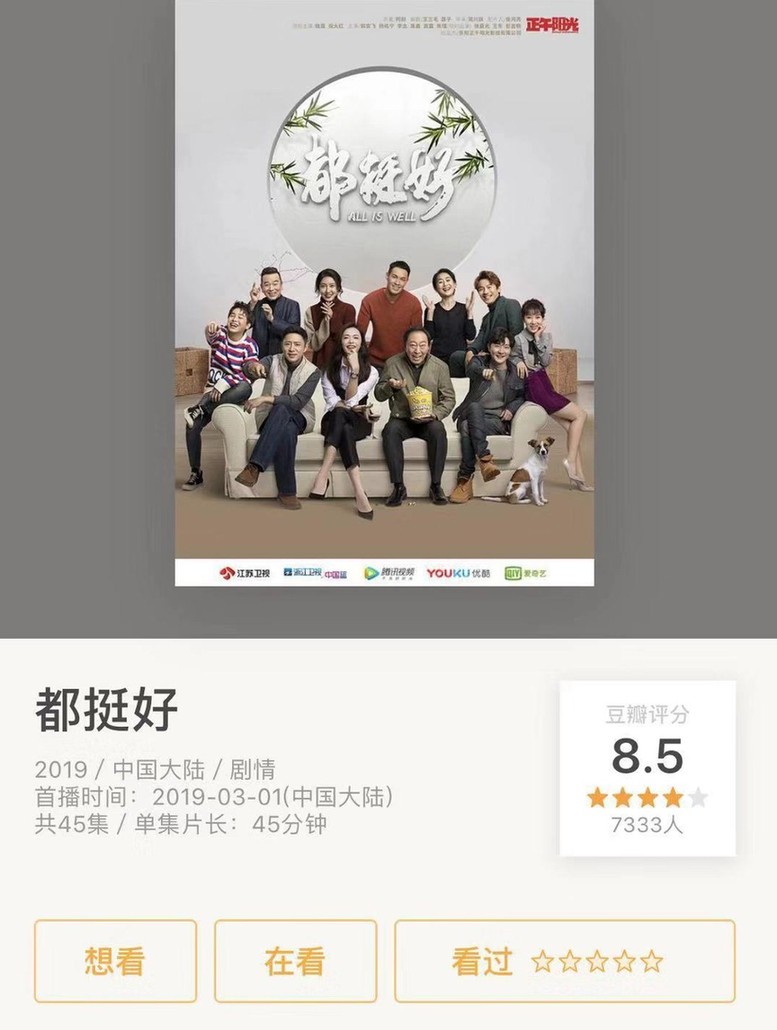Mark the show as 想看
Image resolution: width=777 pixels, height=1030 pixels.
click(115, 961)
